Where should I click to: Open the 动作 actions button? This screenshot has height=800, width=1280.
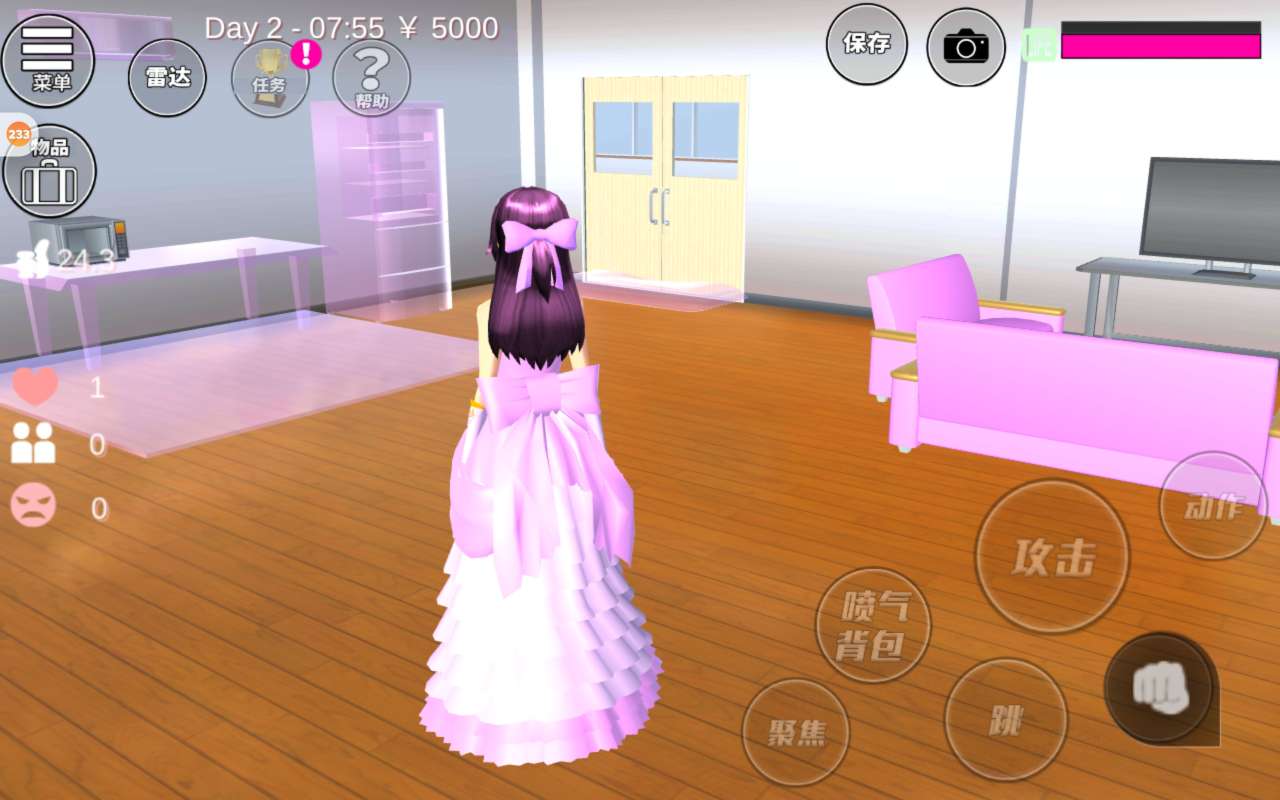click(1212, 507)
